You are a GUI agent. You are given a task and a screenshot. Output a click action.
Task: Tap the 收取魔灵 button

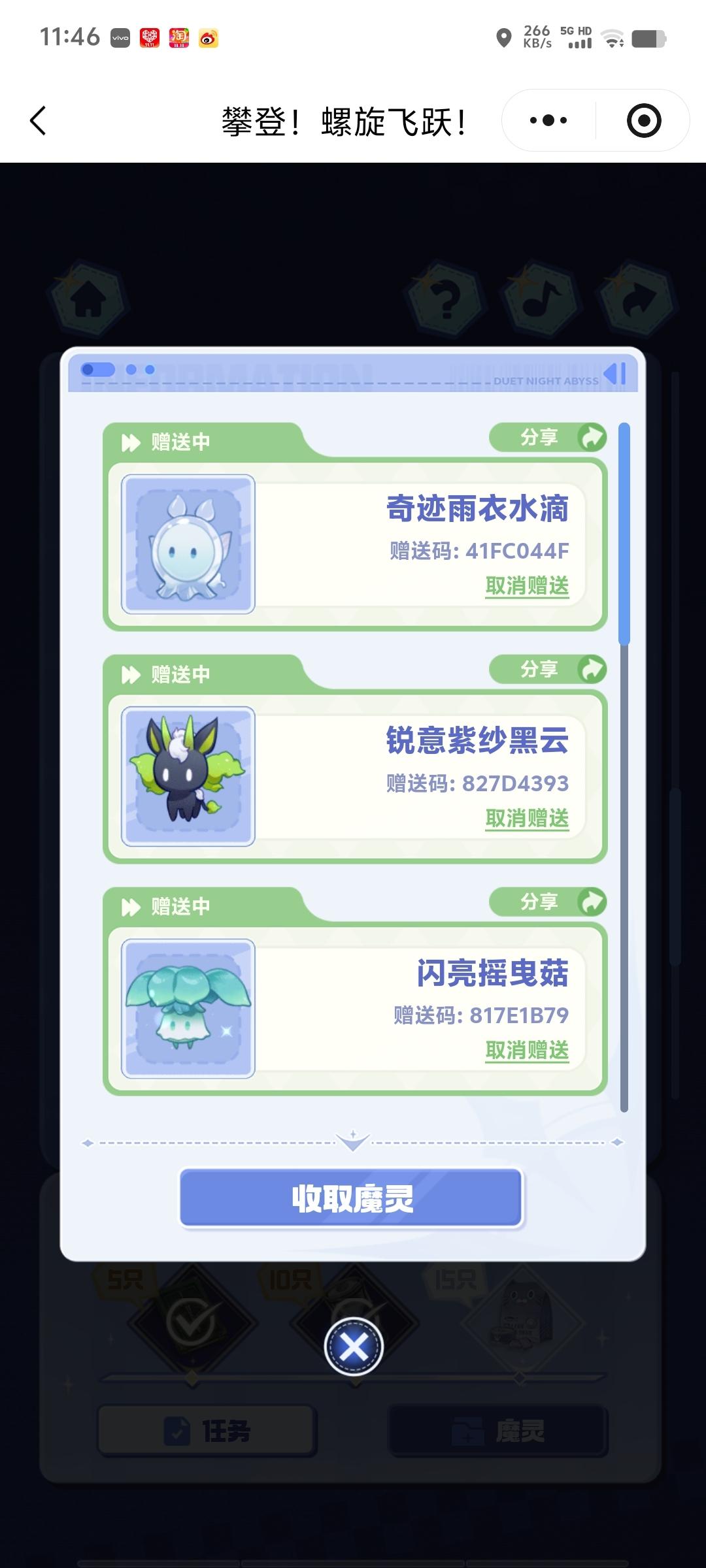coord(352,1198)
